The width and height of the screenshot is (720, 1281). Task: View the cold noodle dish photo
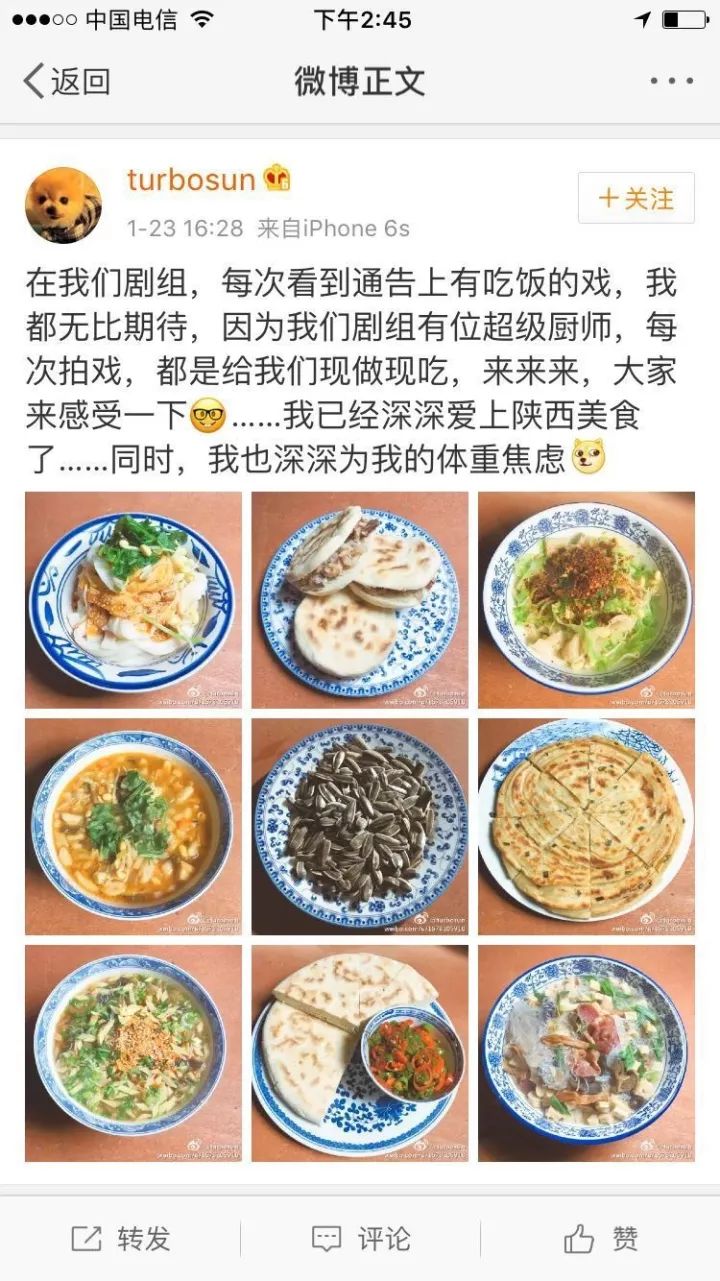click(133, 600)
